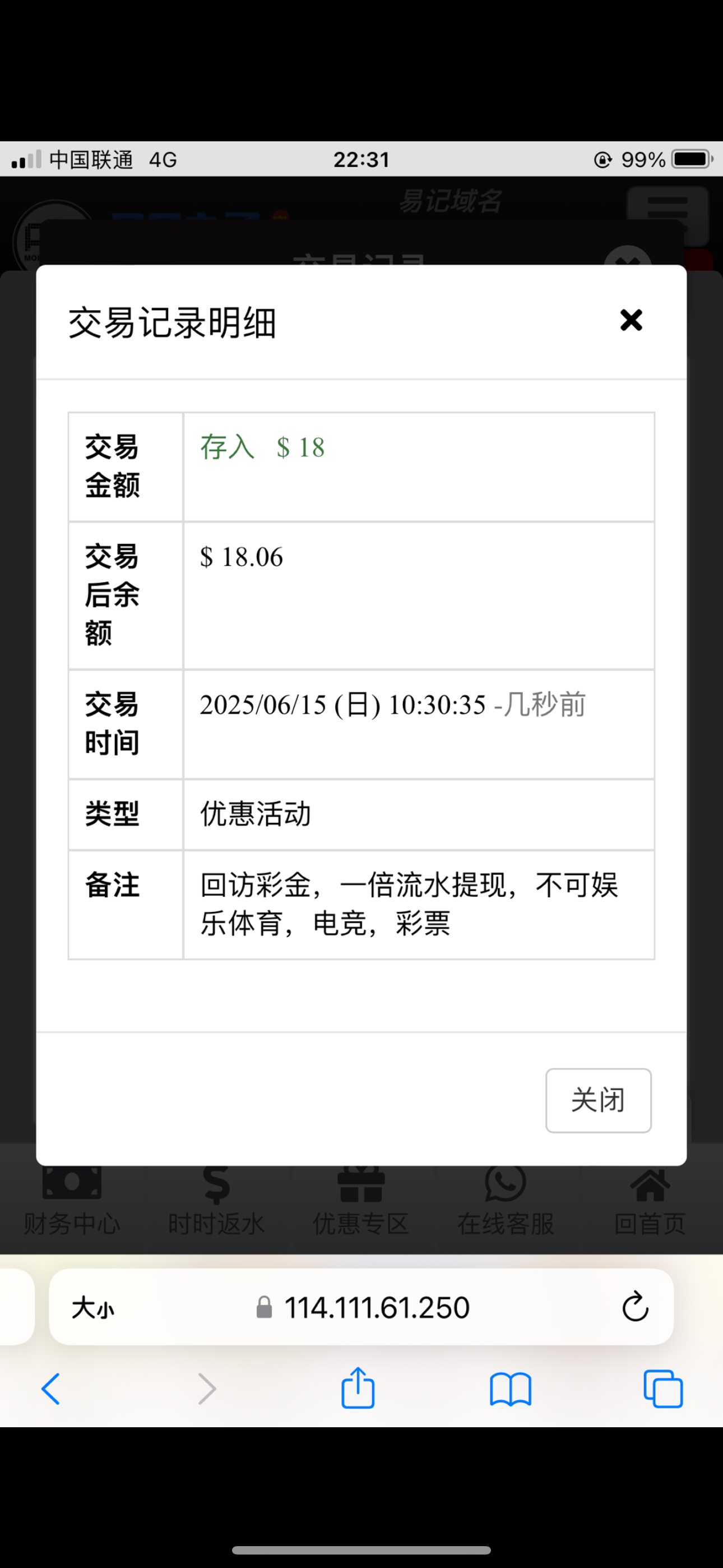This screenshot has height=1568, width=723.
Task: Go back to the previous page
Action: coord(51,1389)
